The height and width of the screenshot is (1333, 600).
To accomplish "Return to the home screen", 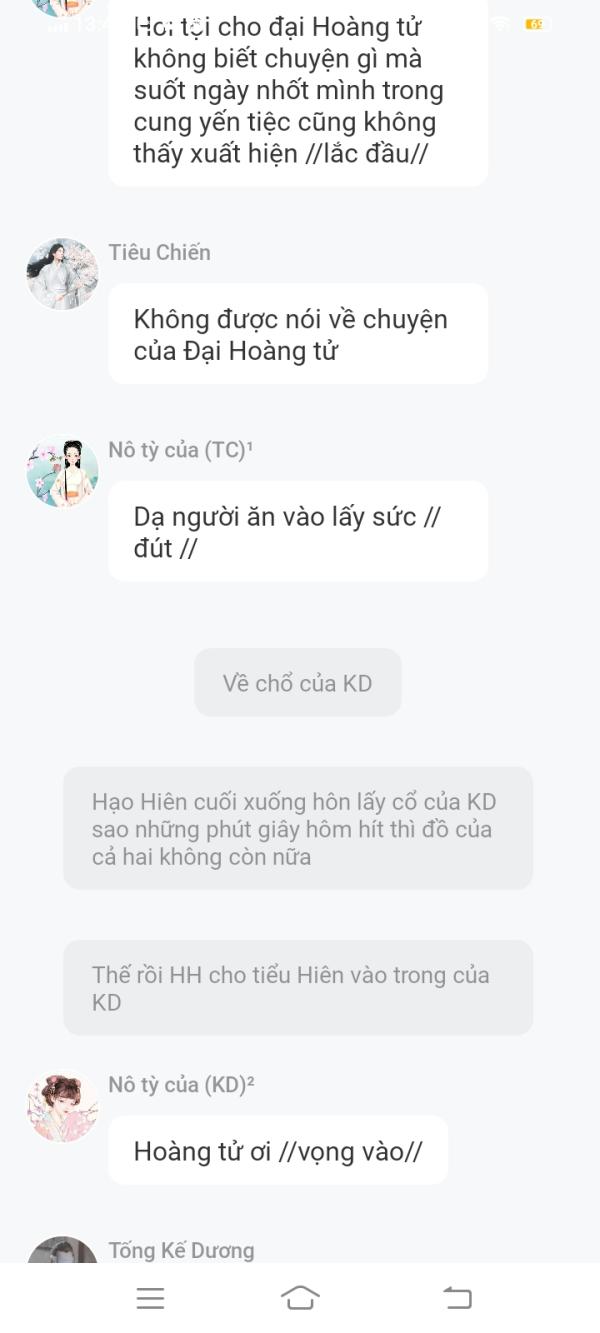I will (x=300, y=1298).
